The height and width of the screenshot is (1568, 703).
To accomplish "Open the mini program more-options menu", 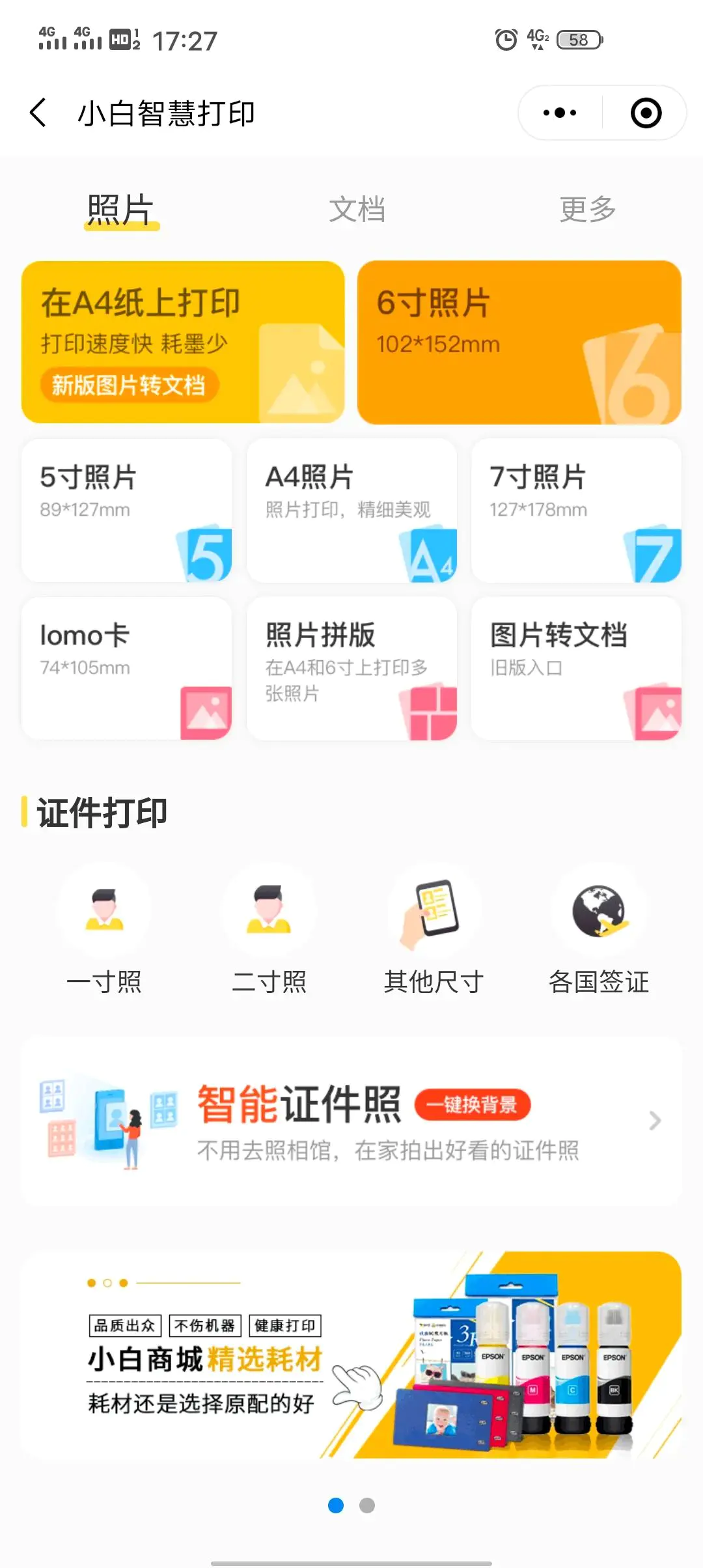I will point(560,113).
